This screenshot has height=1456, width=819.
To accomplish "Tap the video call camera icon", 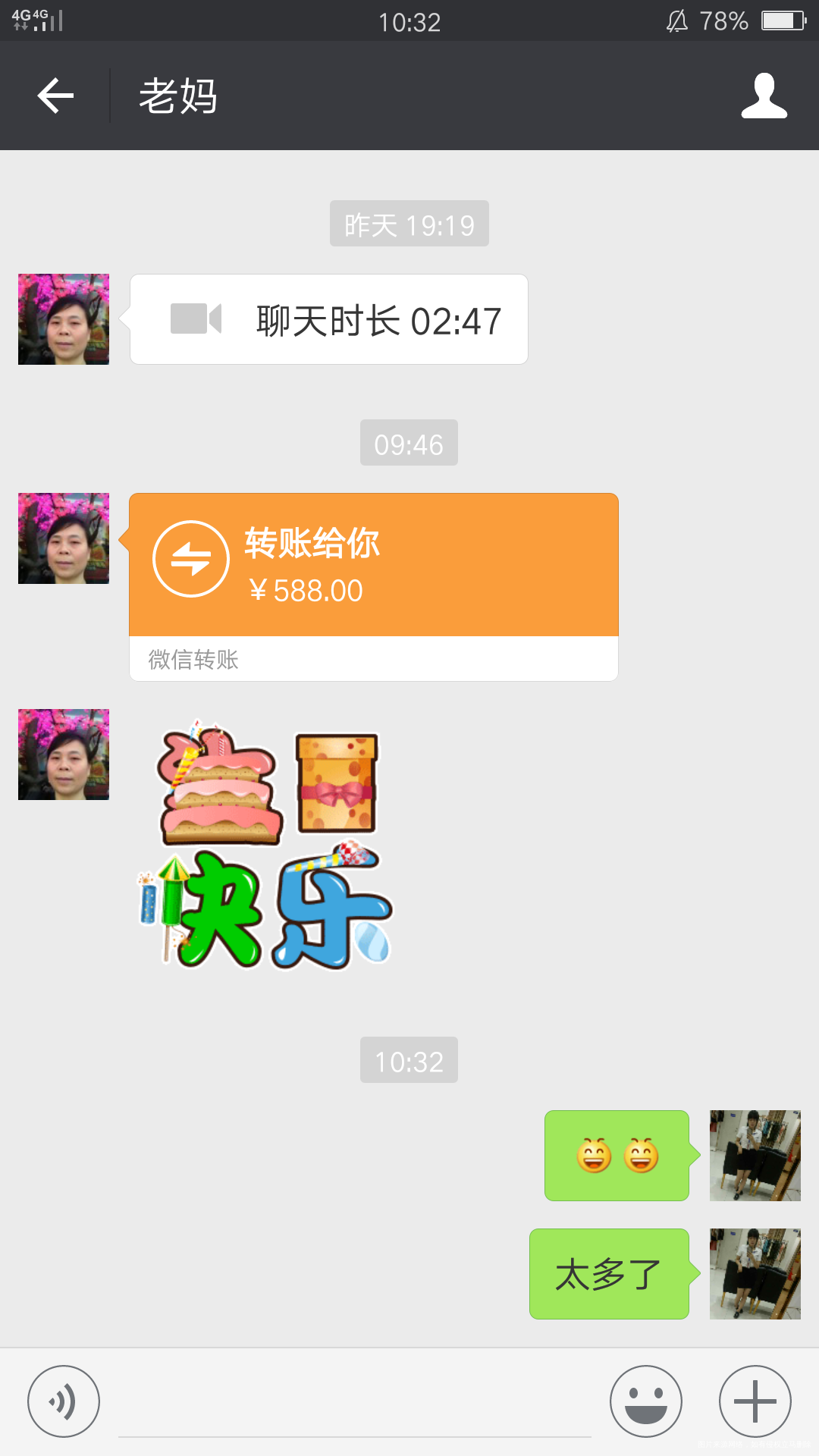I will point(197,319).
